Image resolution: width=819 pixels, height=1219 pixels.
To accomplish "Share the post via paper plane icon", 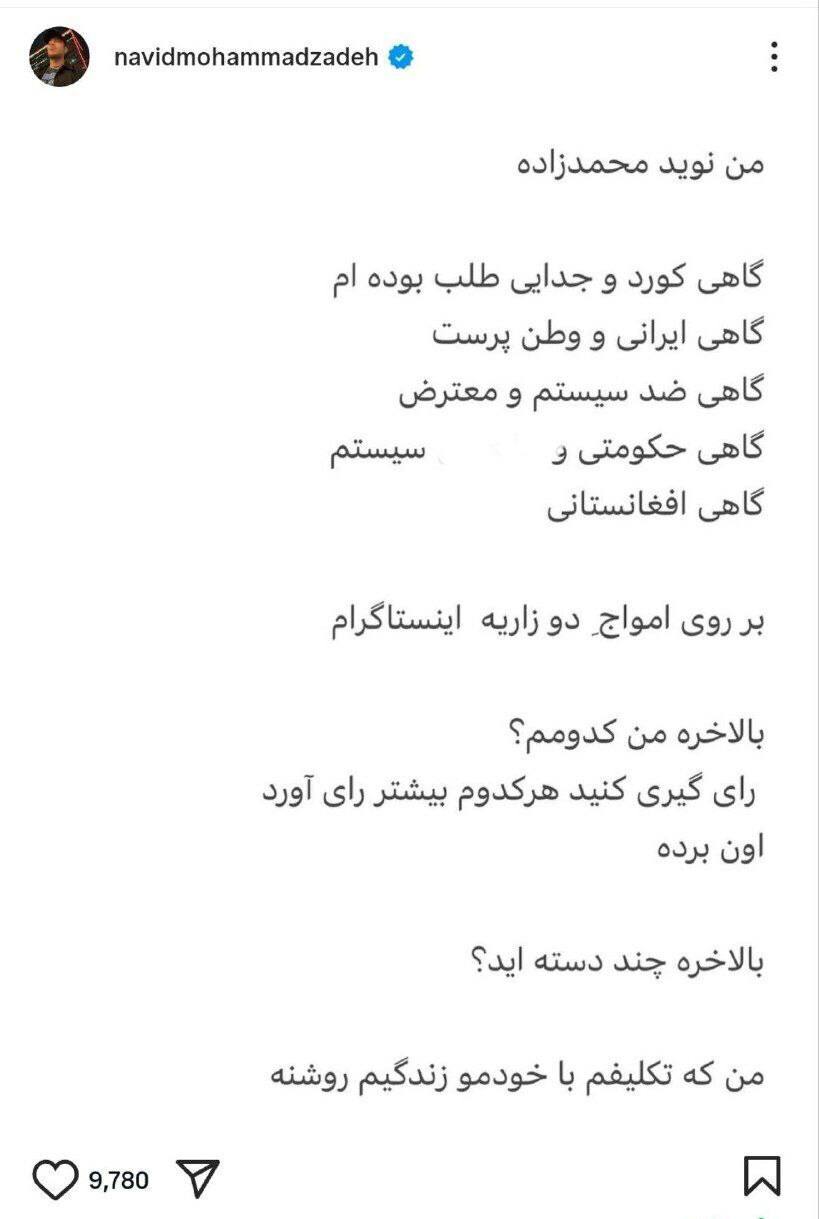I will tap(197, 1179).
